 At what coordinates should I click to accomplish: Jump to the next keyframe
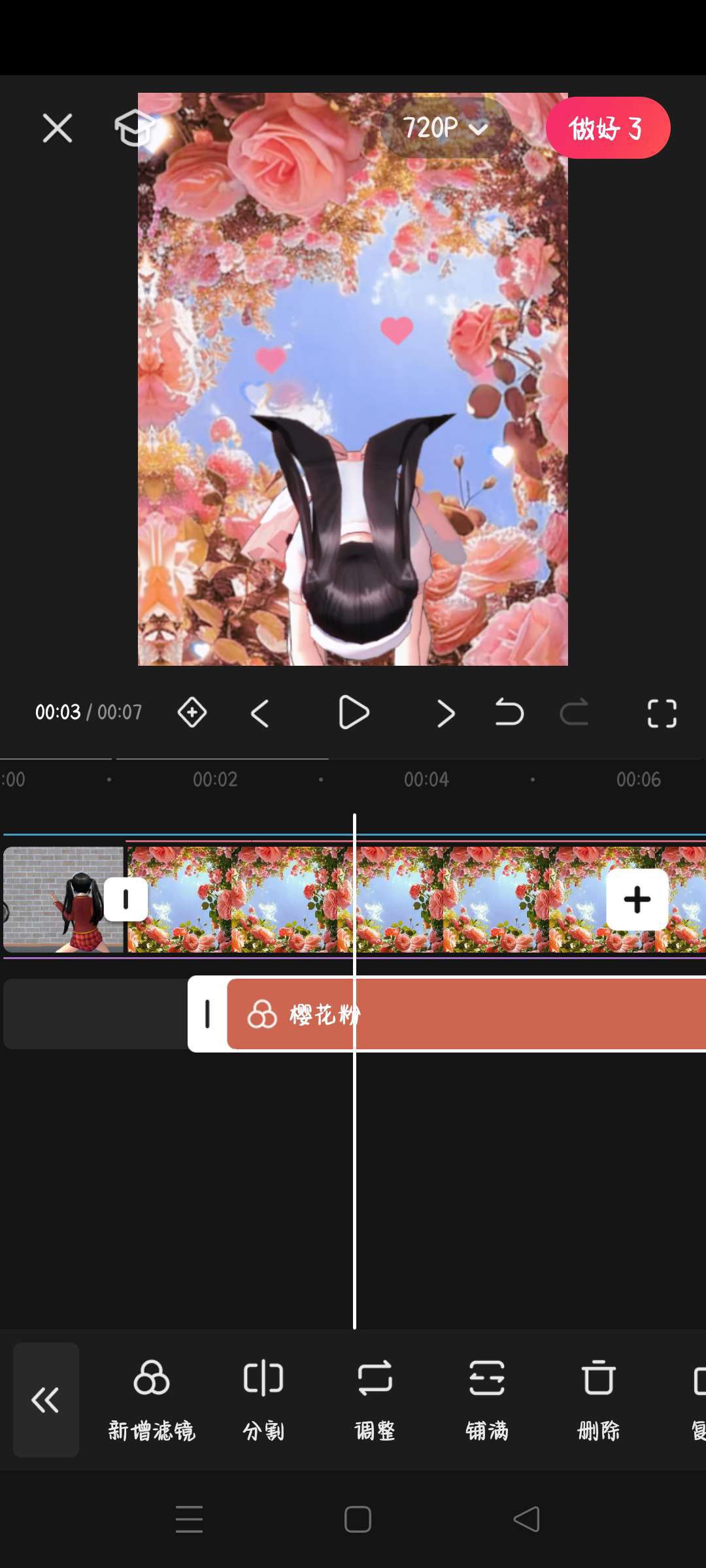446,713
